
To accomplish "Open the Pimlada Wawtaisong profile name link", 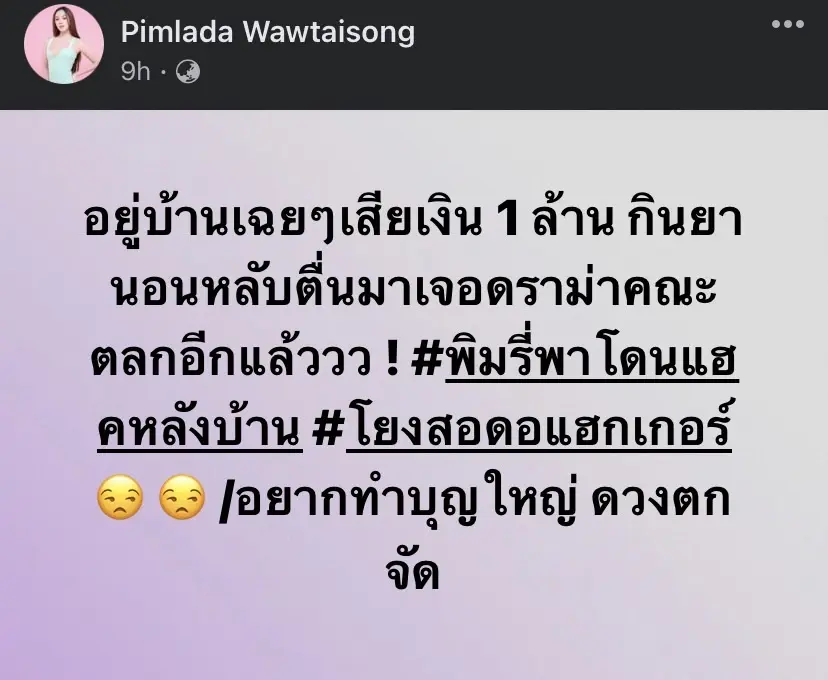I will click(267, 32).
